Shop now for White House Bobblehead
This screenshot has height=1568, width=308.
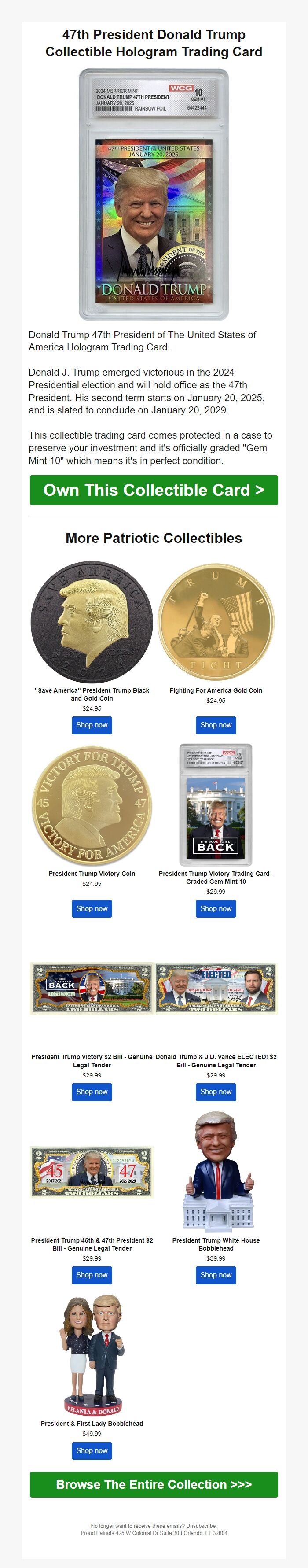pos(216,1275)
